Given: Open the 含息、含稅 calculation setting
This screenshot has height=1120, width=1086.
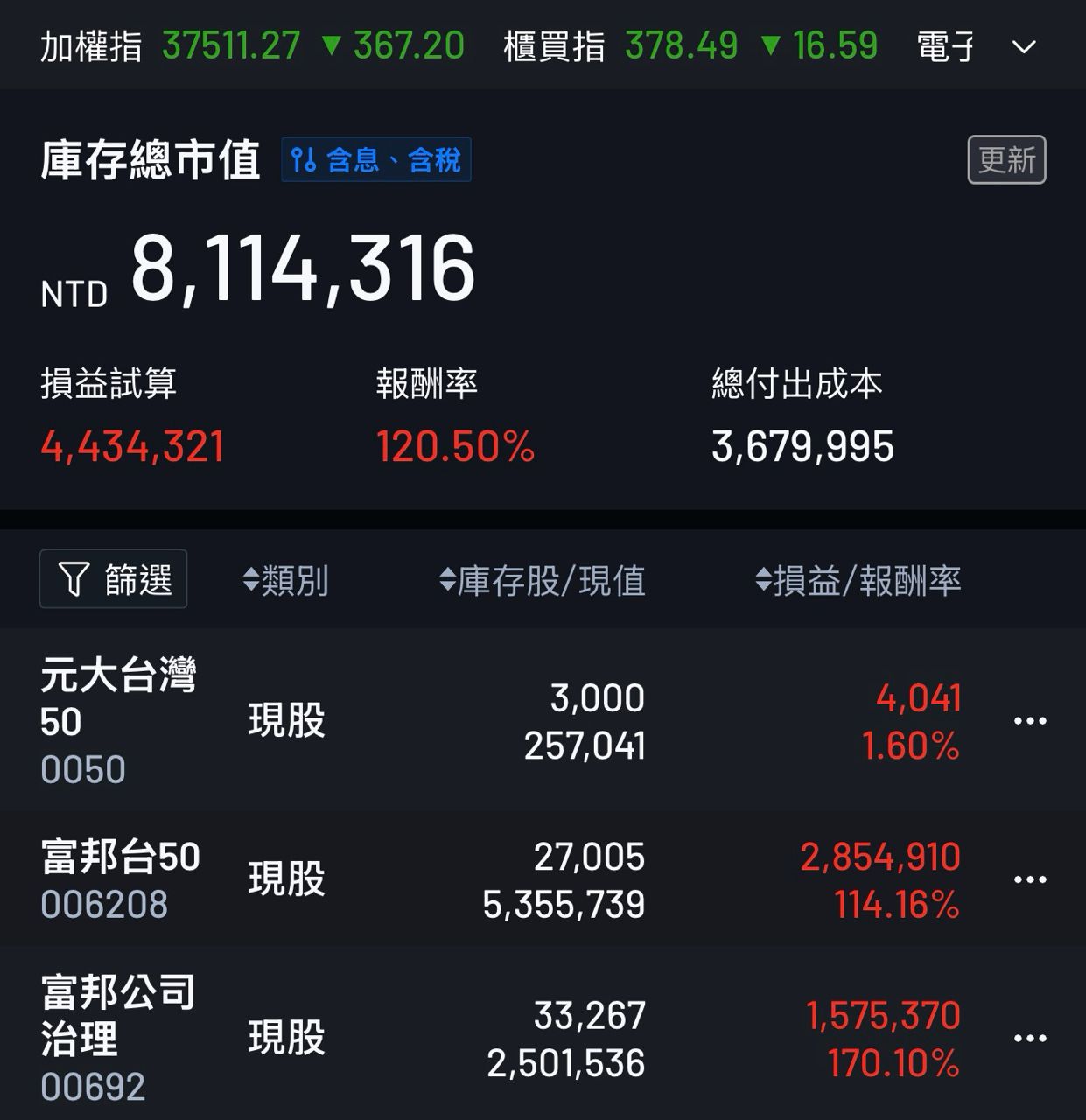Looking at the screenshot, I should coord(376,160).
